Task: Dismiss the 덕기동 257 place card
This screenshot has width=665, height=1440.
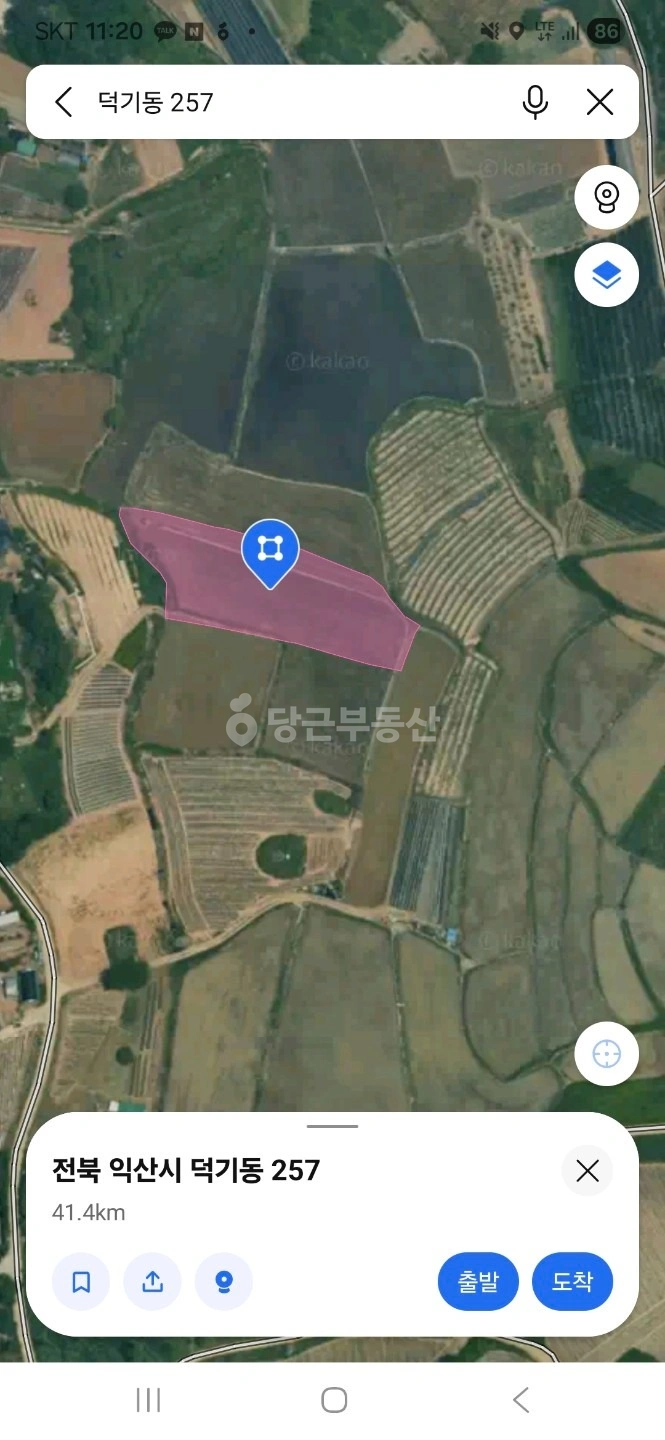Action: coord(588,1171)
